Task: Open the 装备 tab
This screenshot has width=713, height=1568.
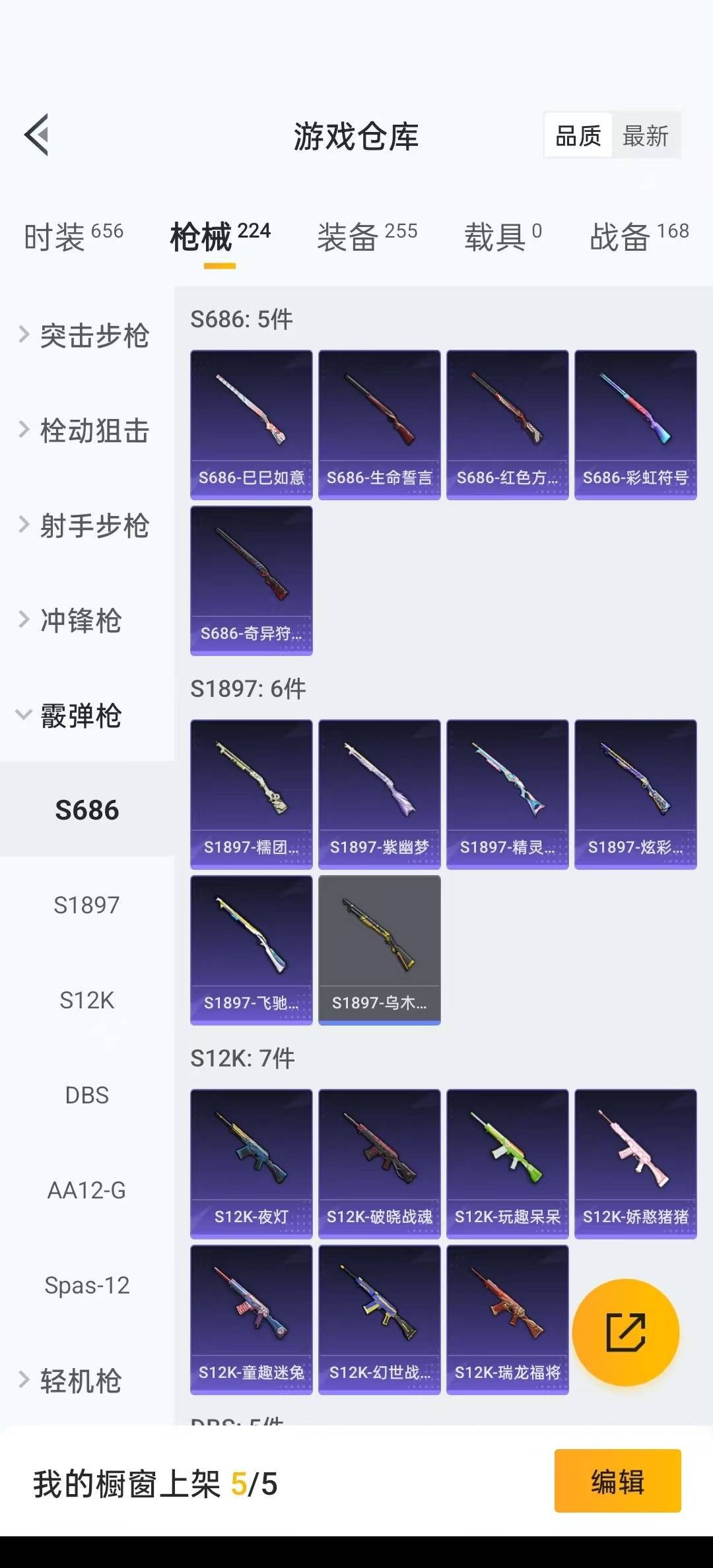Action: coord(366,236)
